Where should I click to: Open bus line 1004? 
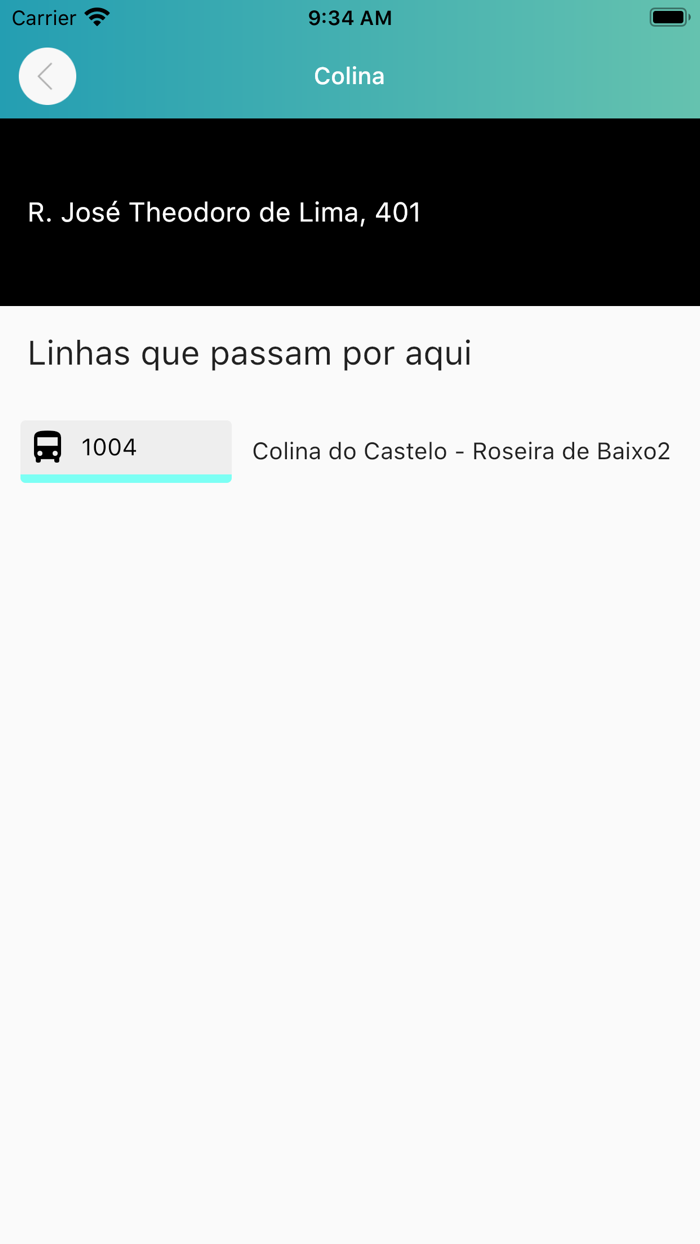click(126, 448)
